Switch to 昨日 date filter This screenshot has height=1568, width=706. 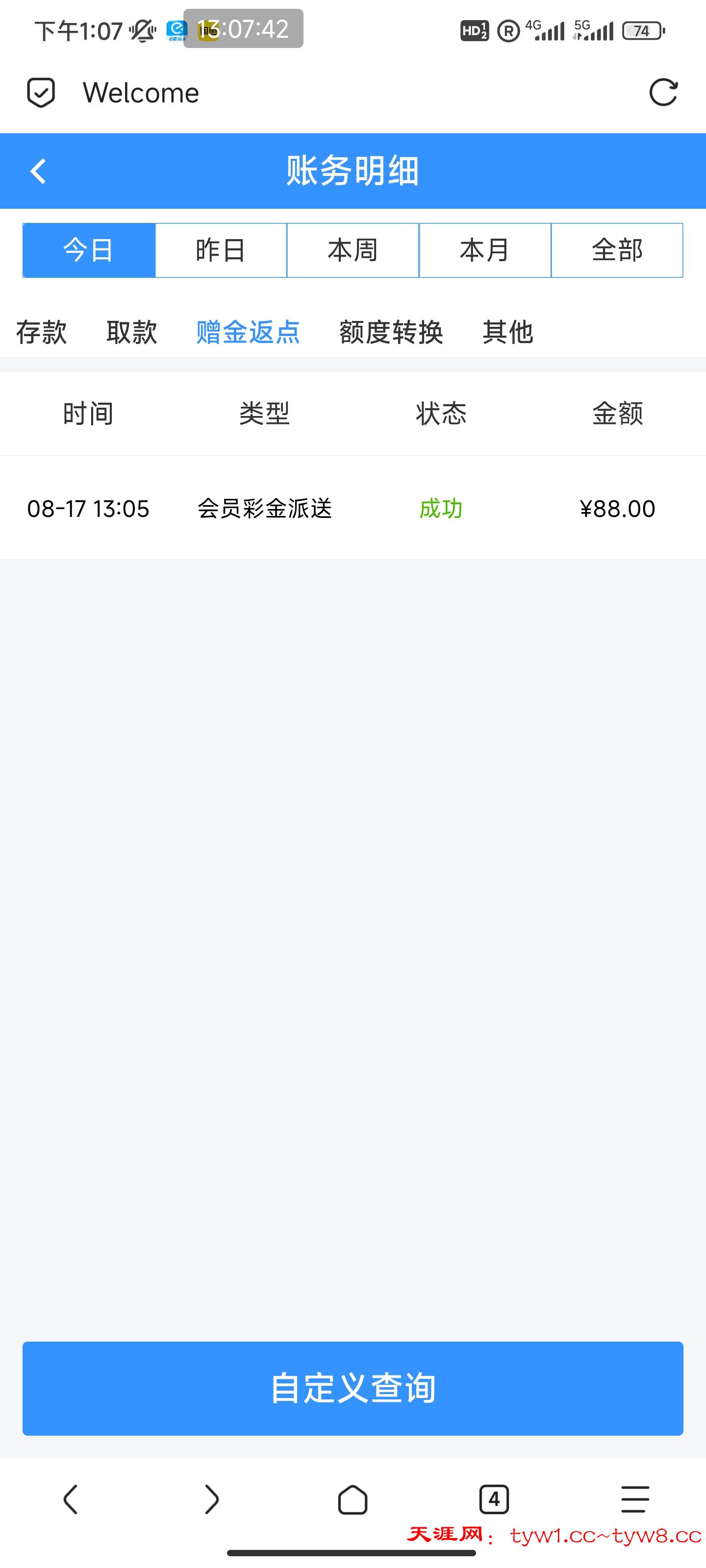(x=221, y=250)
